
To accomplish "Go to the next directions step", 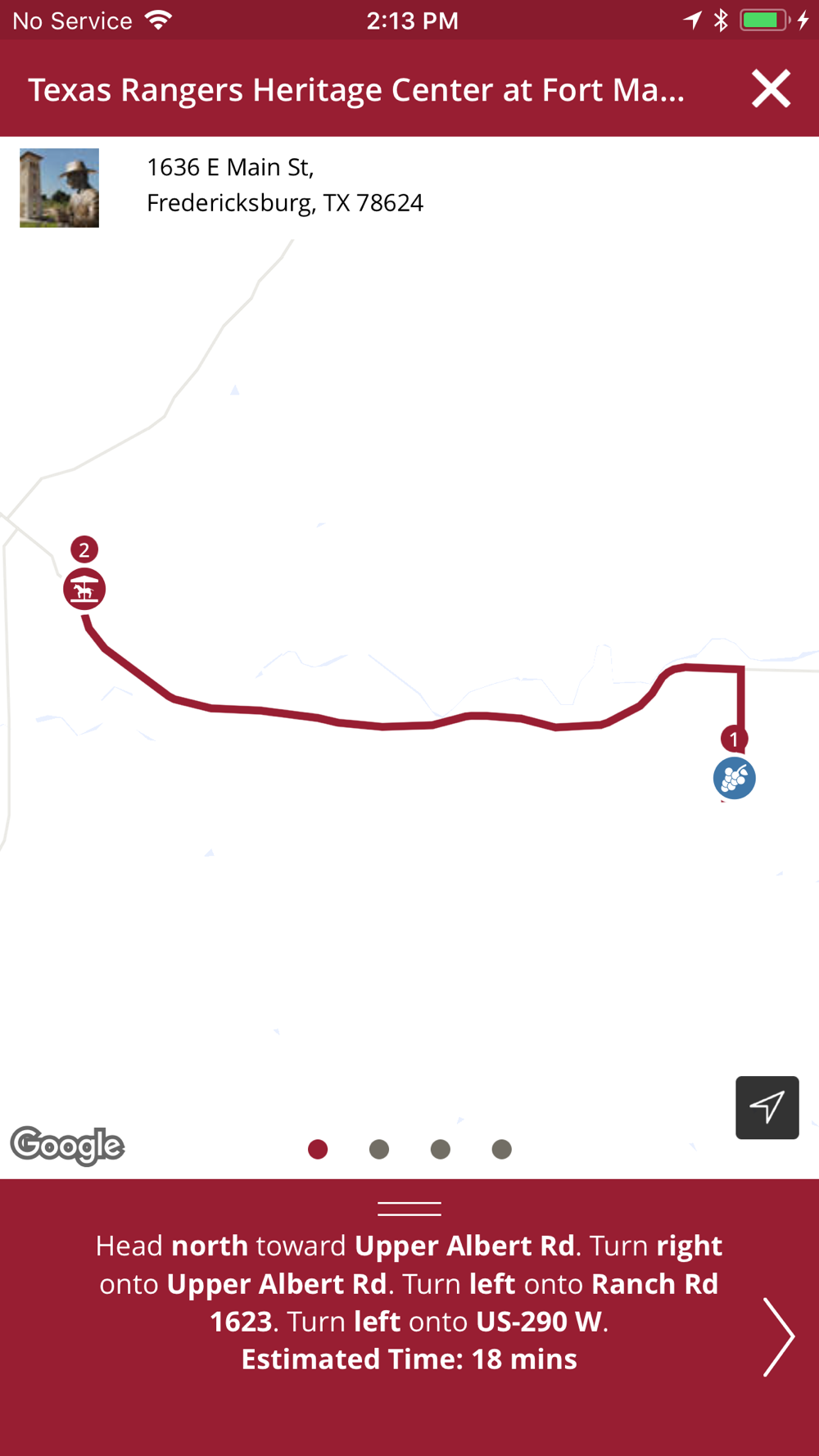I will (x=778, y=1336).
